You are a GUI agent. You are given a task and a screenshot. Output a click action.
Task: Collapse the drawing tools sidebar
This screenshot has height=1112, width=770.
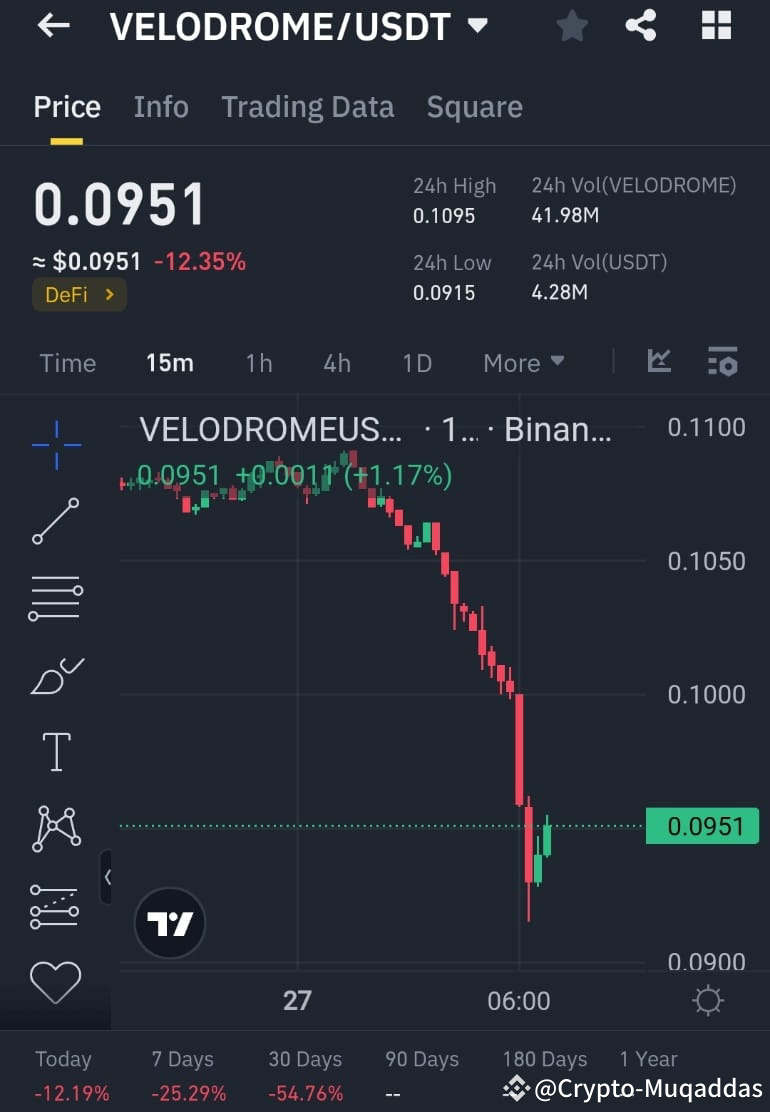[108, 875]
